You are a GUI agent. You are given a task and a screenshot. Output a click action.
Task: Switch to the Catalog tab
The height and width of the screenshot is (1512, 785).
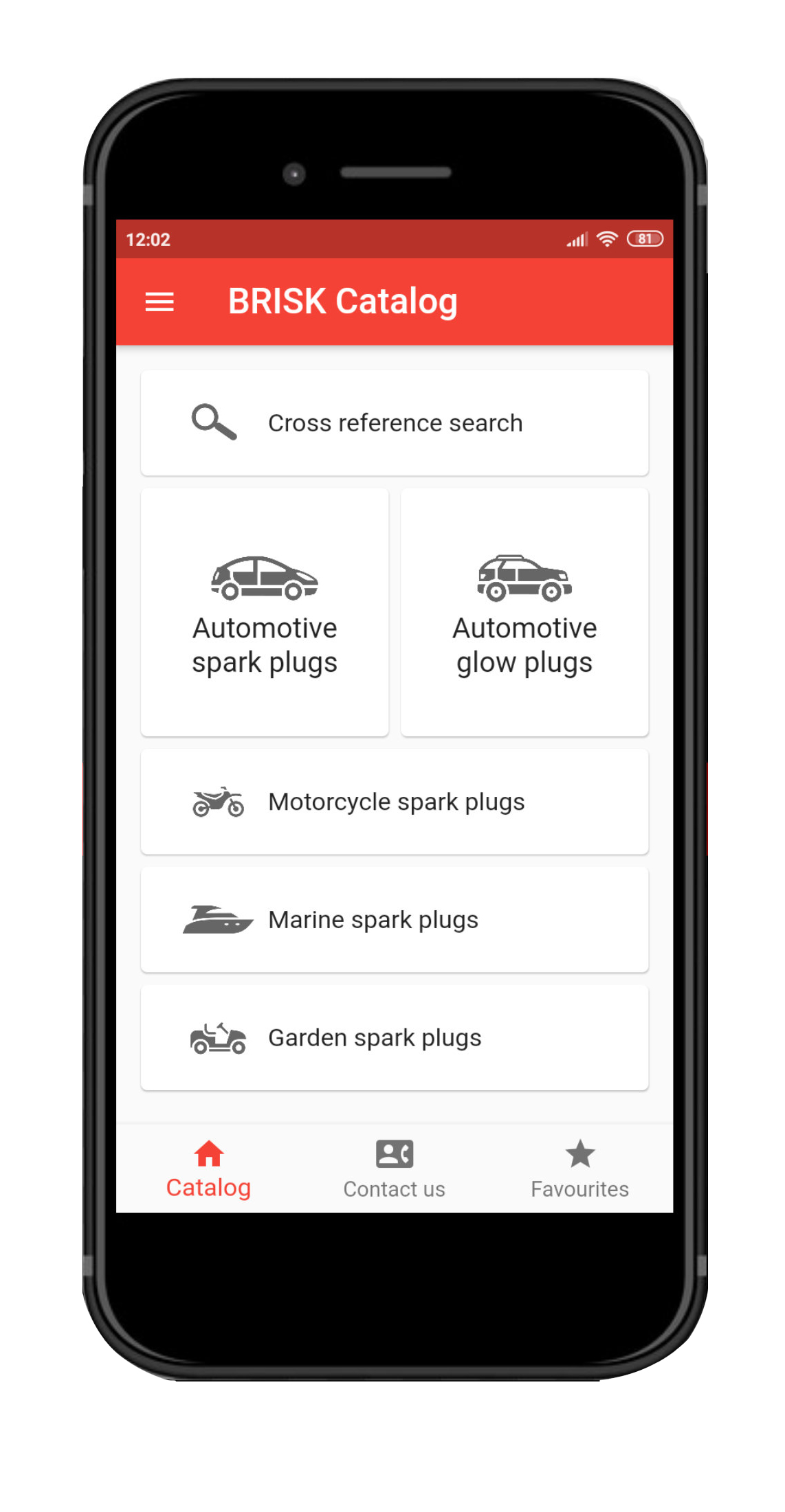pyautogui.click(x=209, y=1169)
